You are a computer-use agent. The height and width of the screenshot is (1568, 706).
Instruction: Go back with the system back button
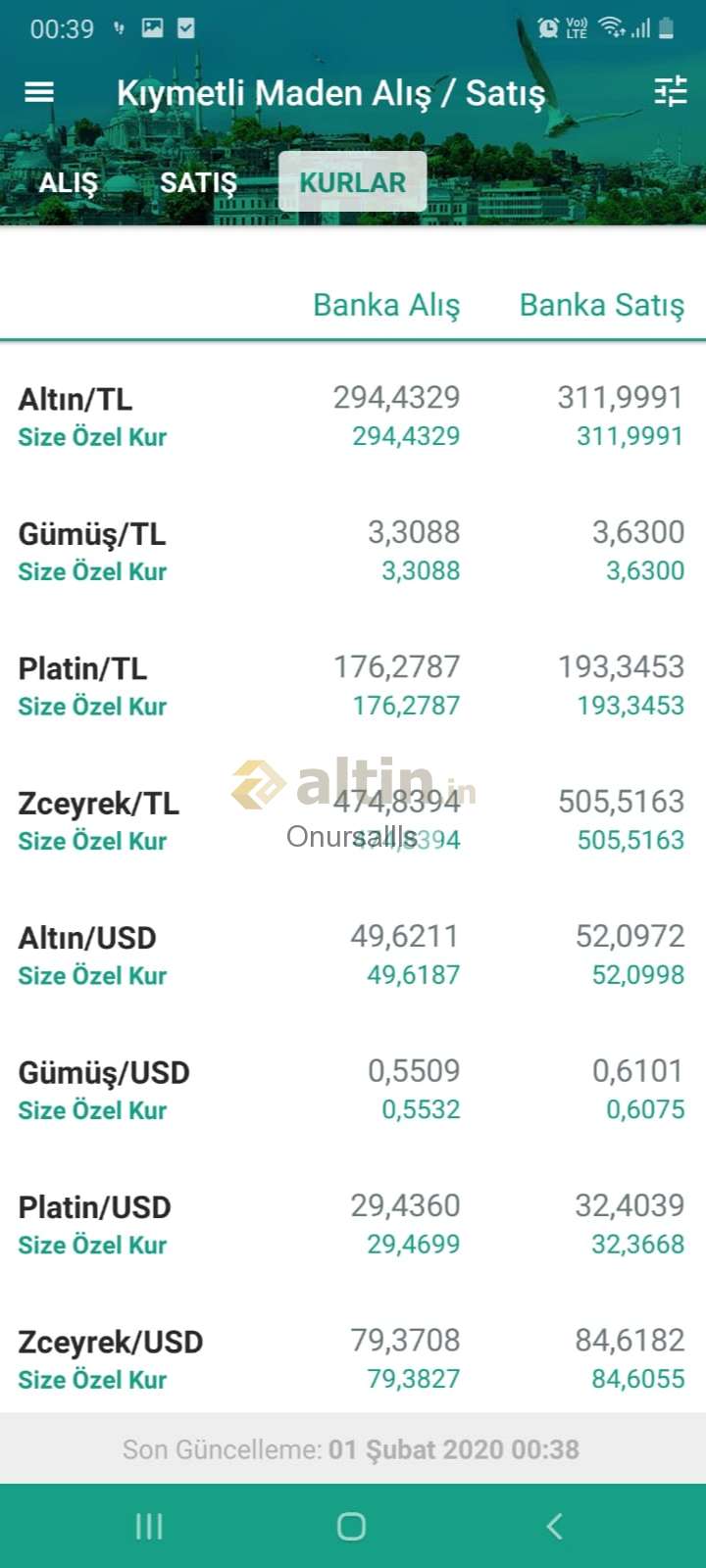(554, 1526)
